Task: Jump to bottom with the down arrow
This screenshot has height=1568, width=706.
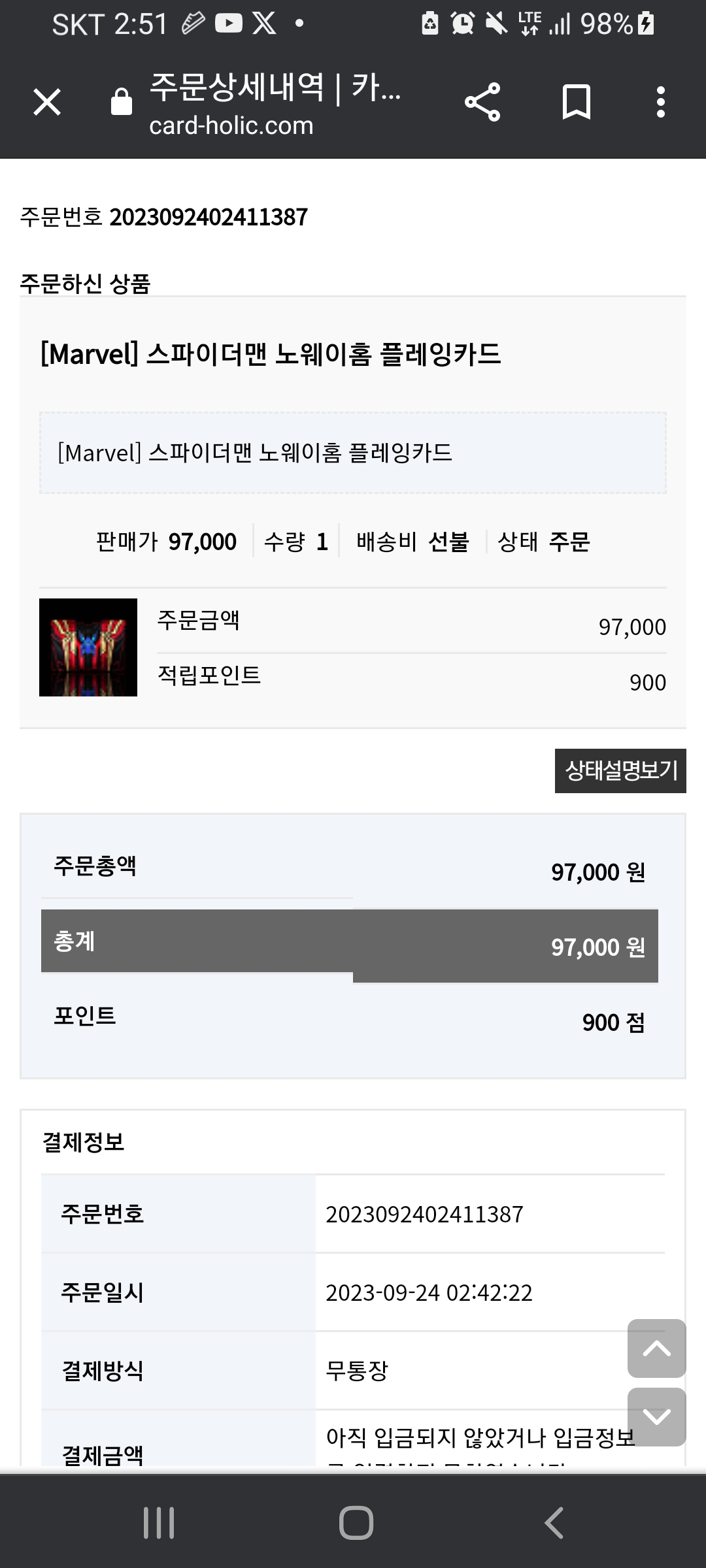Action: tap(656, 1416)
